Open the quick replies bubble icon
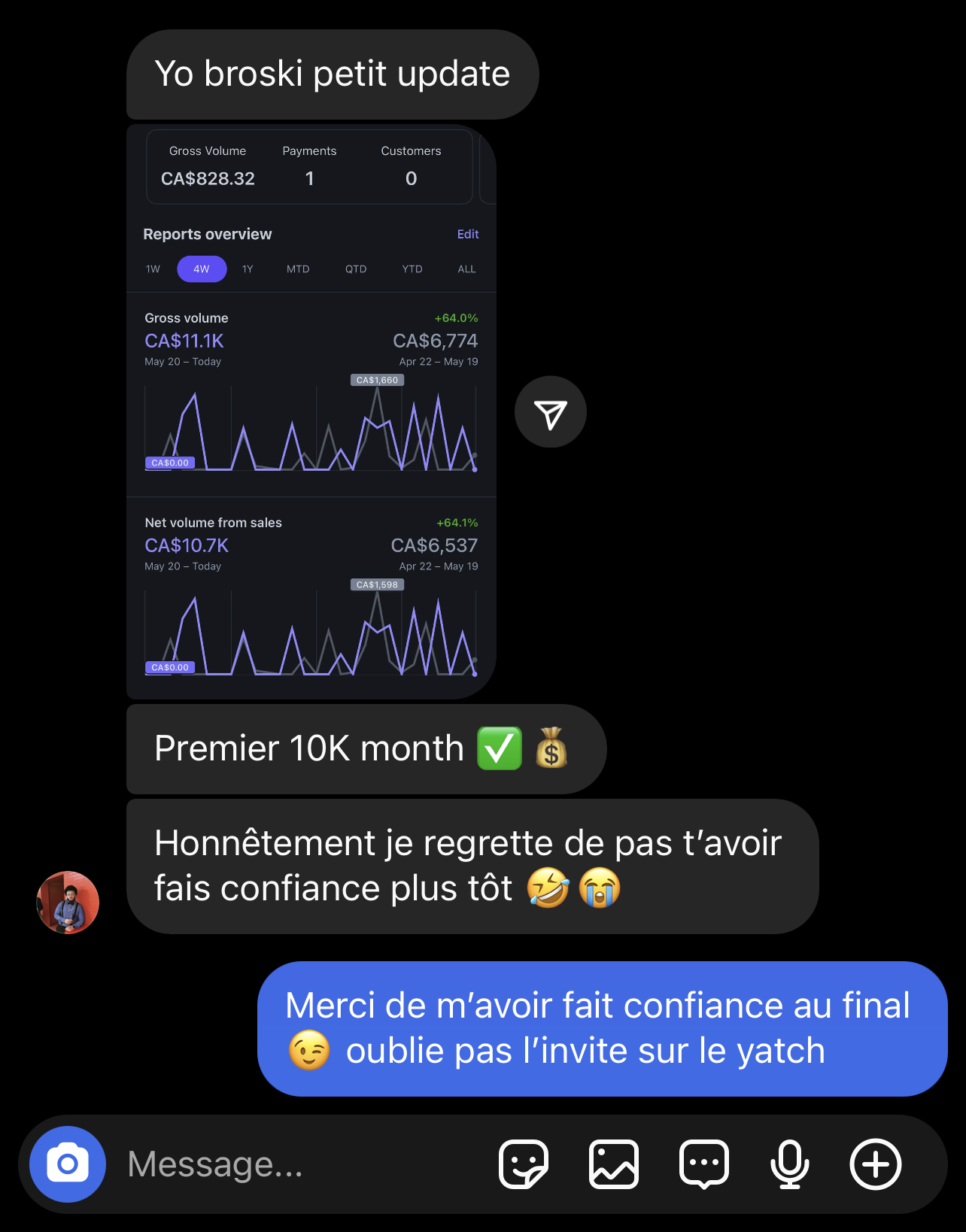Image resolution: width=966 pixels, height=1232 pixels. click(703, 1164)
